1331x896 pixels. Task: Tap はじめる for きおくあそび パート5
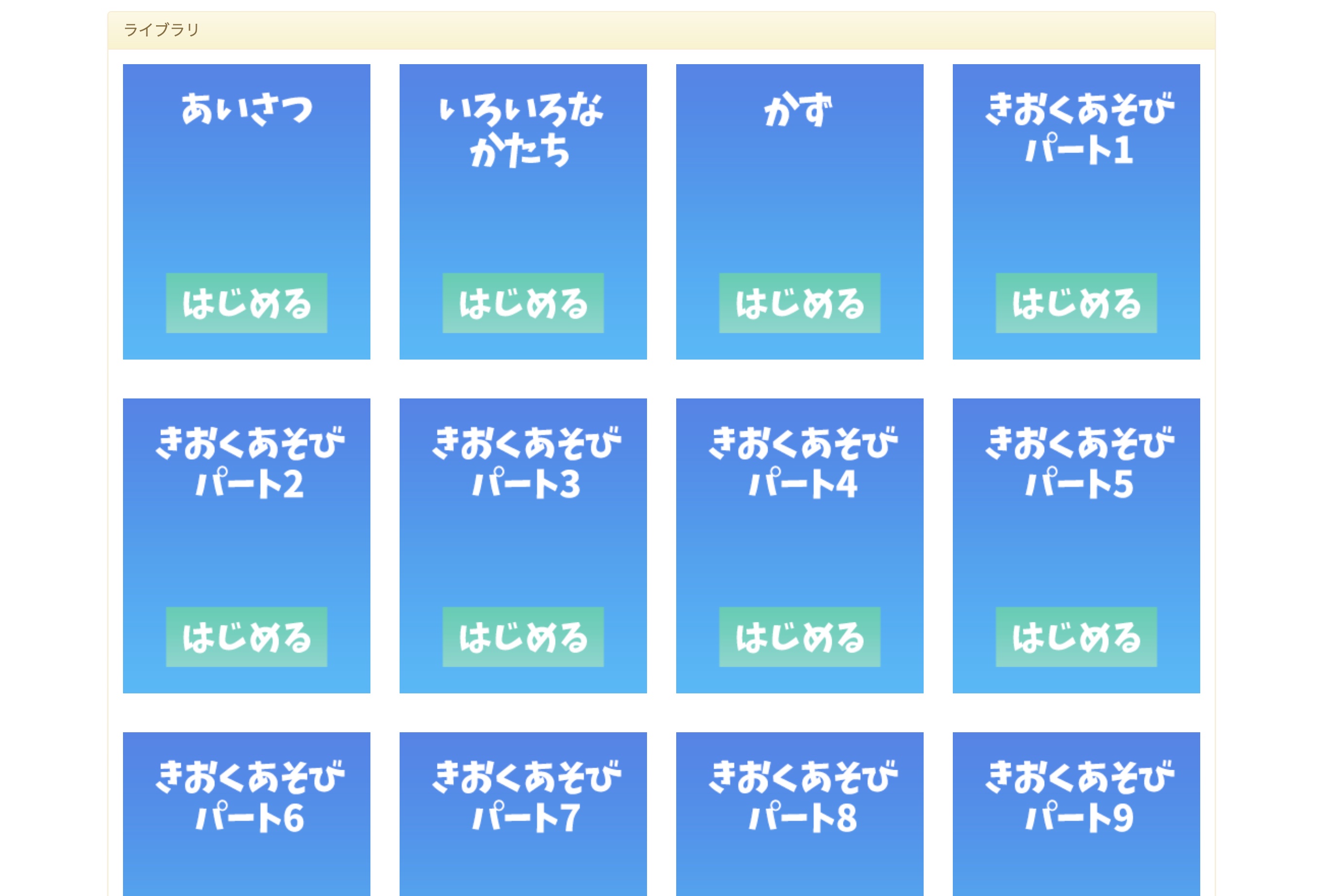tap(1076, 637)
